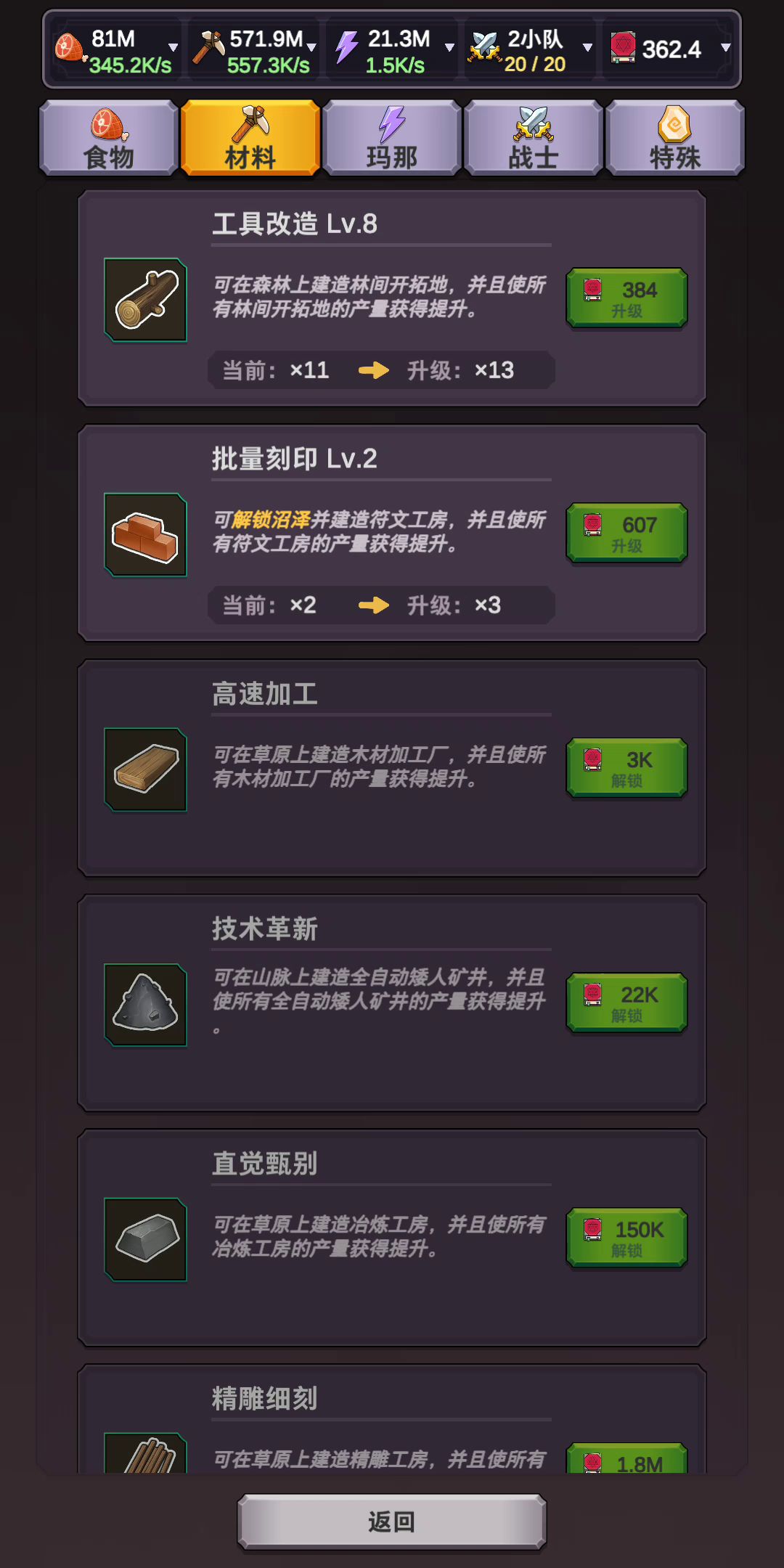784x1568 pixels.
Task: Expand the red gem currency dropdown
Action: click(x=725, y=49)
